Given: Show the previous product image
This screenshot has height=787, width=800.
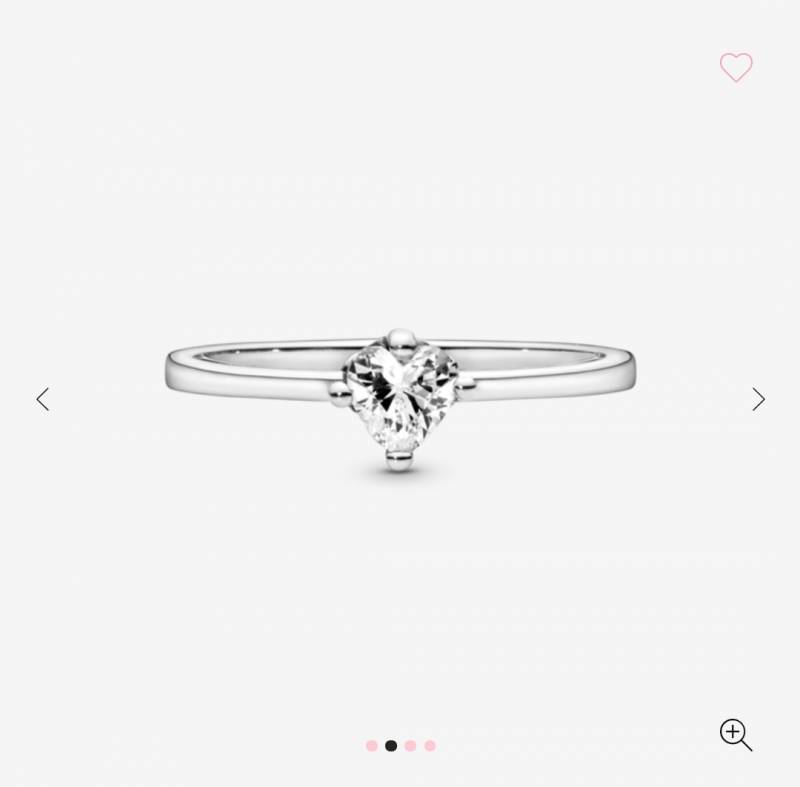Looking at the screenshot, I should (42, 399).
